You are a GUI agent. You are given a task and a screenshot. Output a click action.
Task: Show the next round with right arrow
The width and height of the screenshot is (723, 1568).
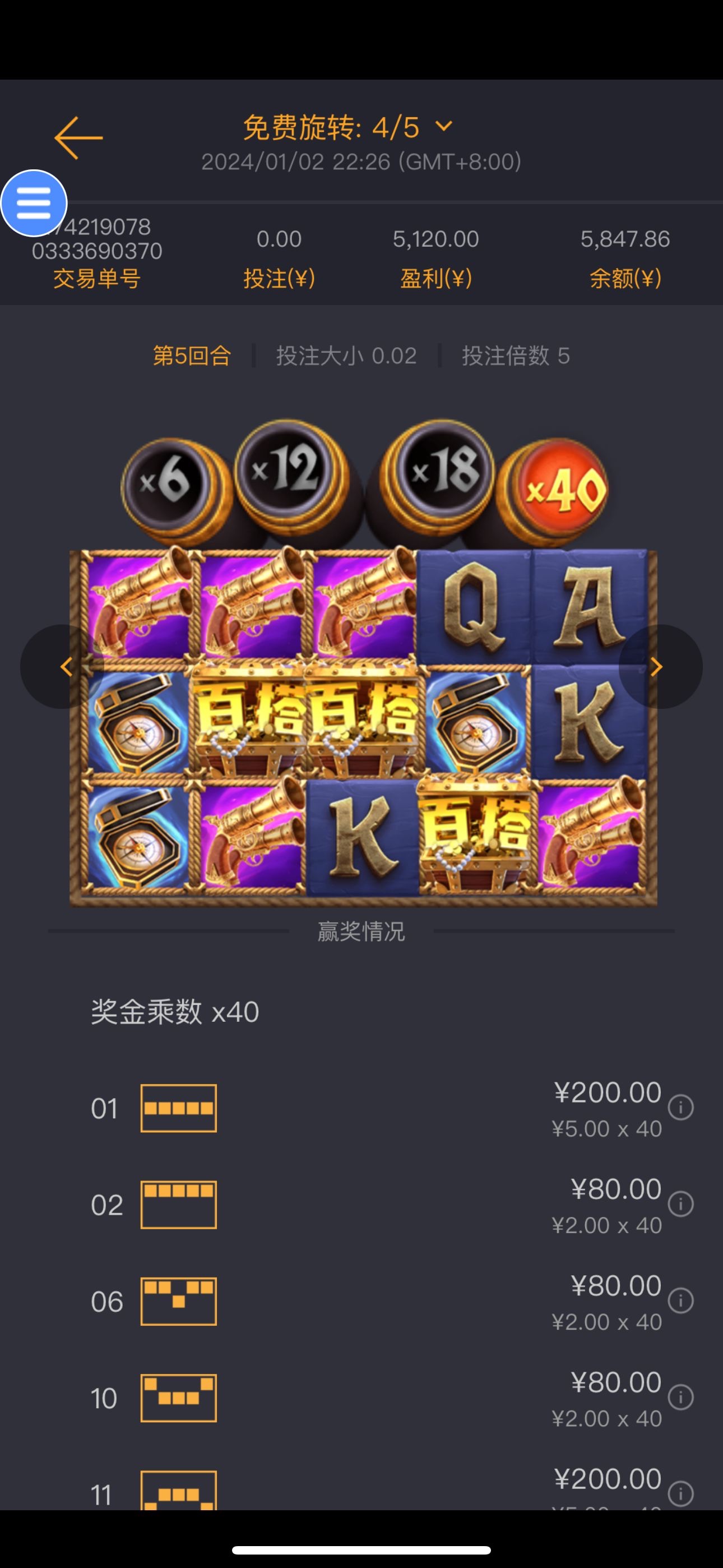pos(657,667)
